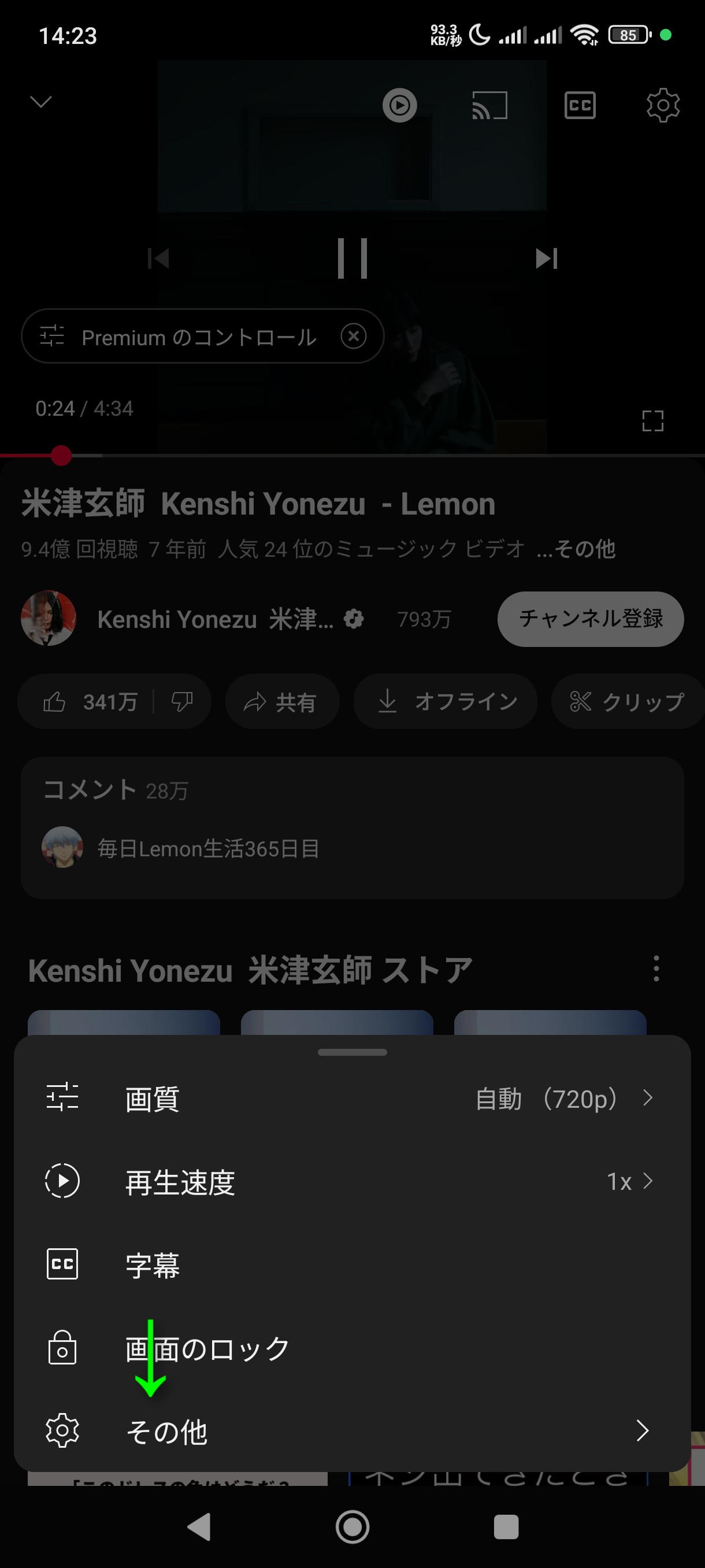The width and height of the screenshot is (705, 1568).
Task: Open the store section's three-dot menu
Action: [x=656, y=968]
